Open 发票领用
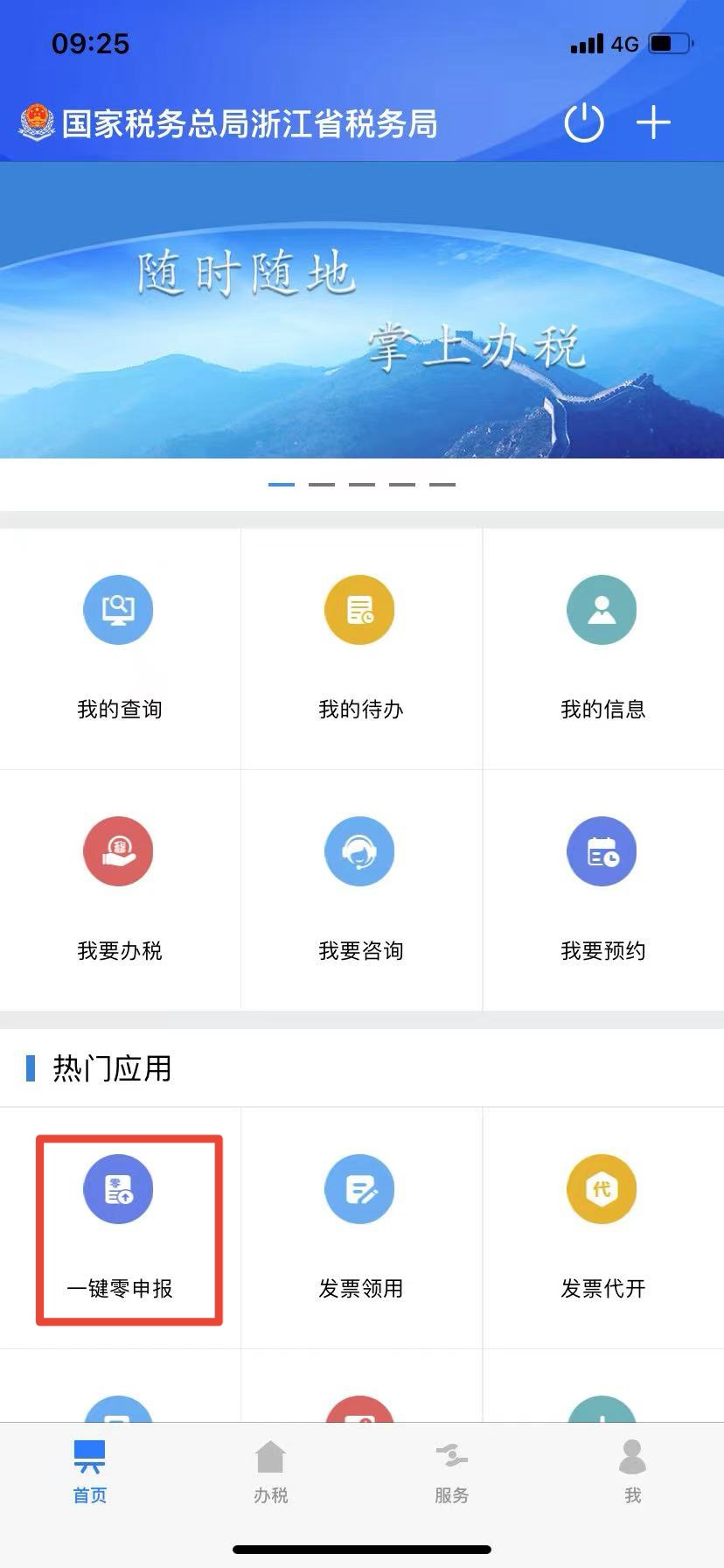 coord(361,1228)
